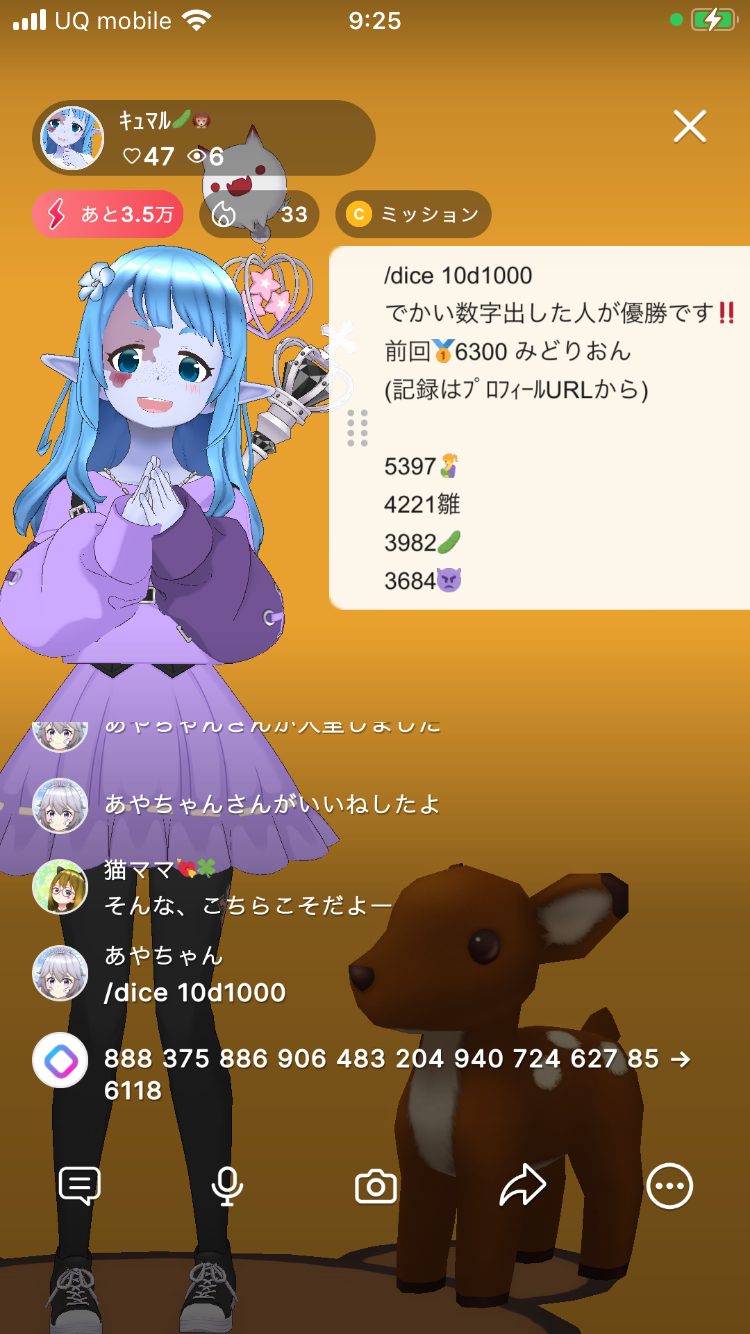This screenshot has height=1334, width=750.
Task: Open 猫ママ's avatar in the comments
Action: pos(60,886)
